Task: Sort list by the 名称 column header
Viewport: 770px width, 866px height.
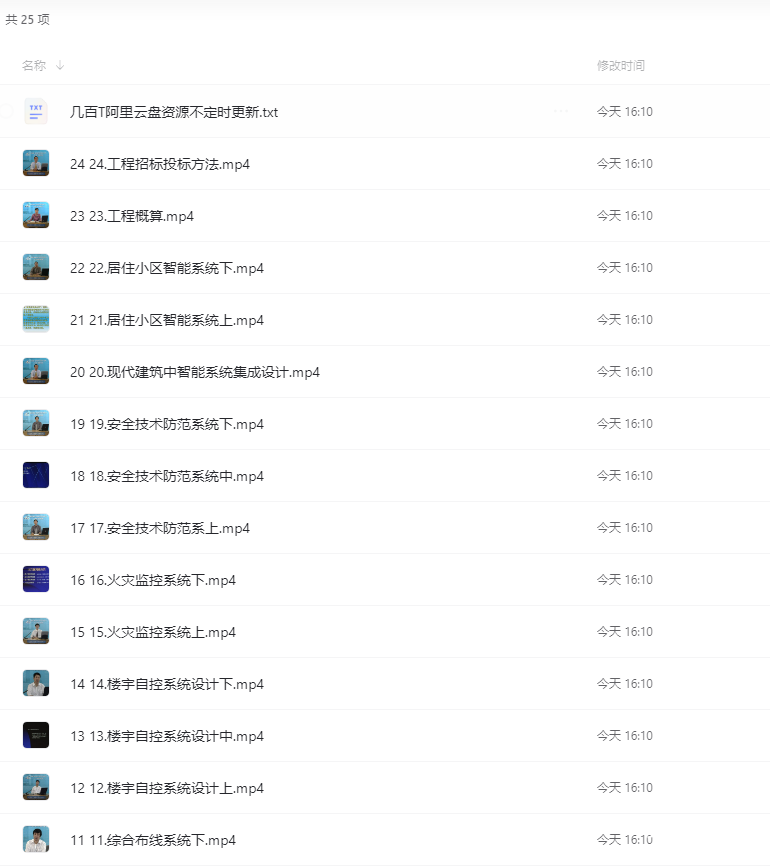Action: click(35, 65)
